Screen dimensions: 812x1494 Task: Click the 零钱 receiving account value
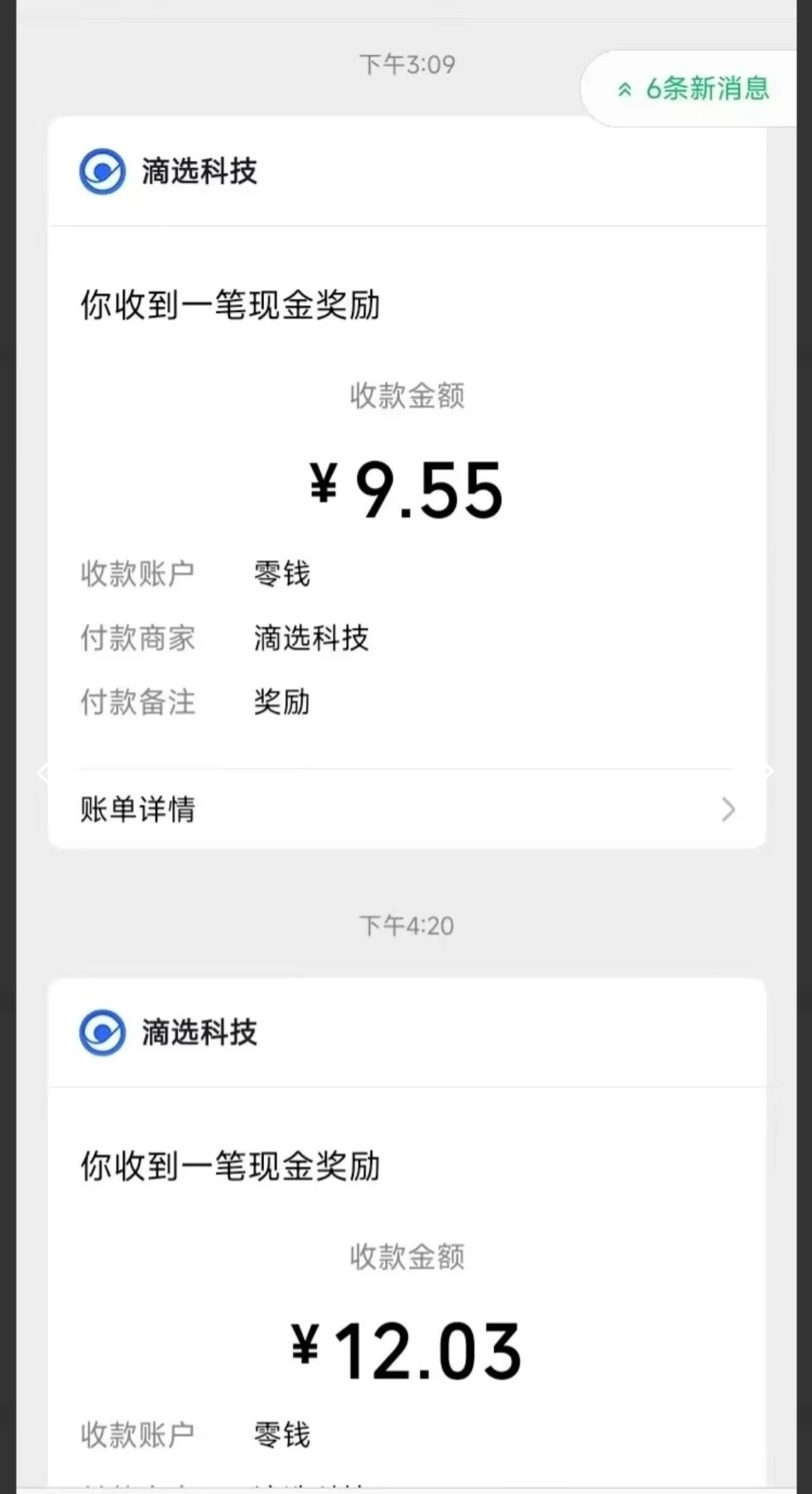[x=283, y=574]
